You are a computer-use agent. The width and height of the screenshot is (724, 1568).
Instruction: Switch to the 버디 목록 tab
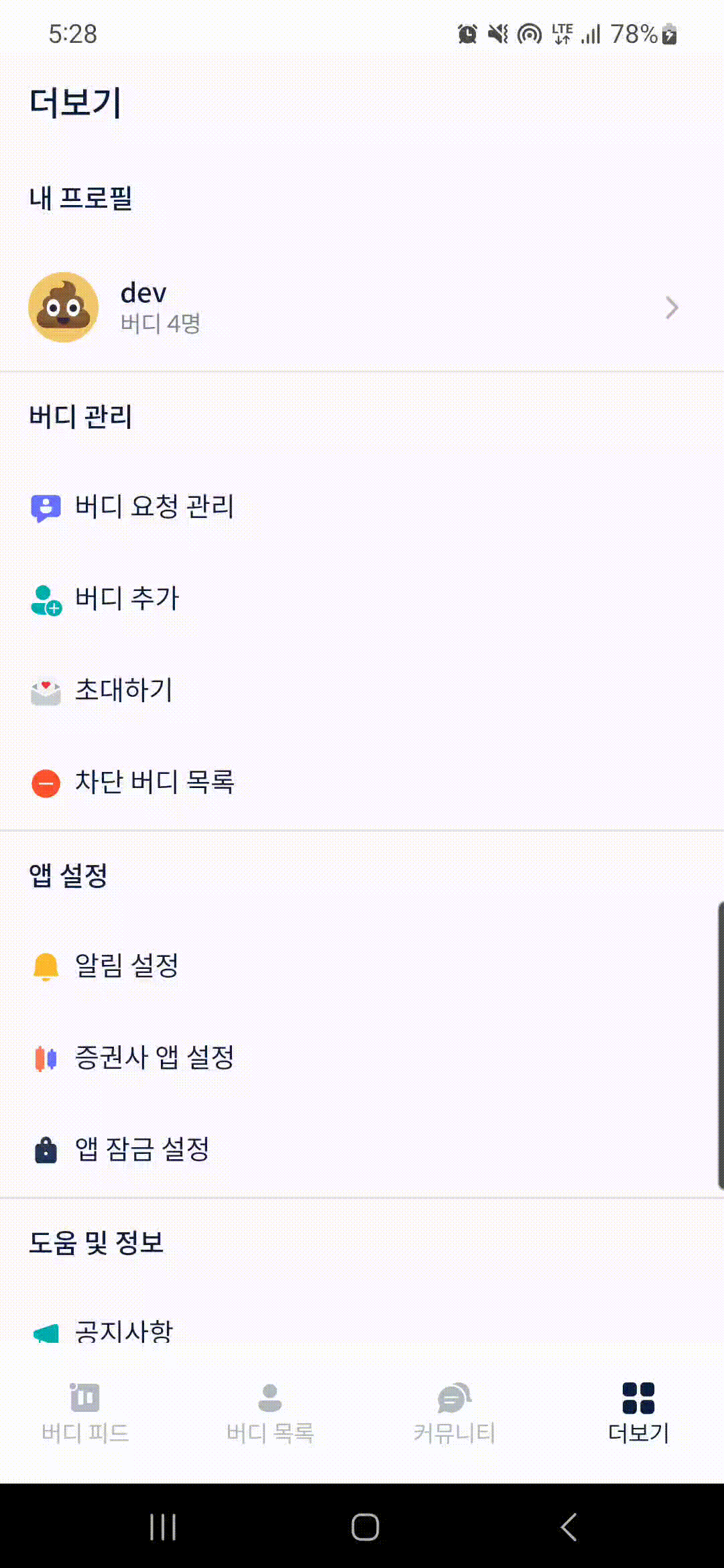270,1413
